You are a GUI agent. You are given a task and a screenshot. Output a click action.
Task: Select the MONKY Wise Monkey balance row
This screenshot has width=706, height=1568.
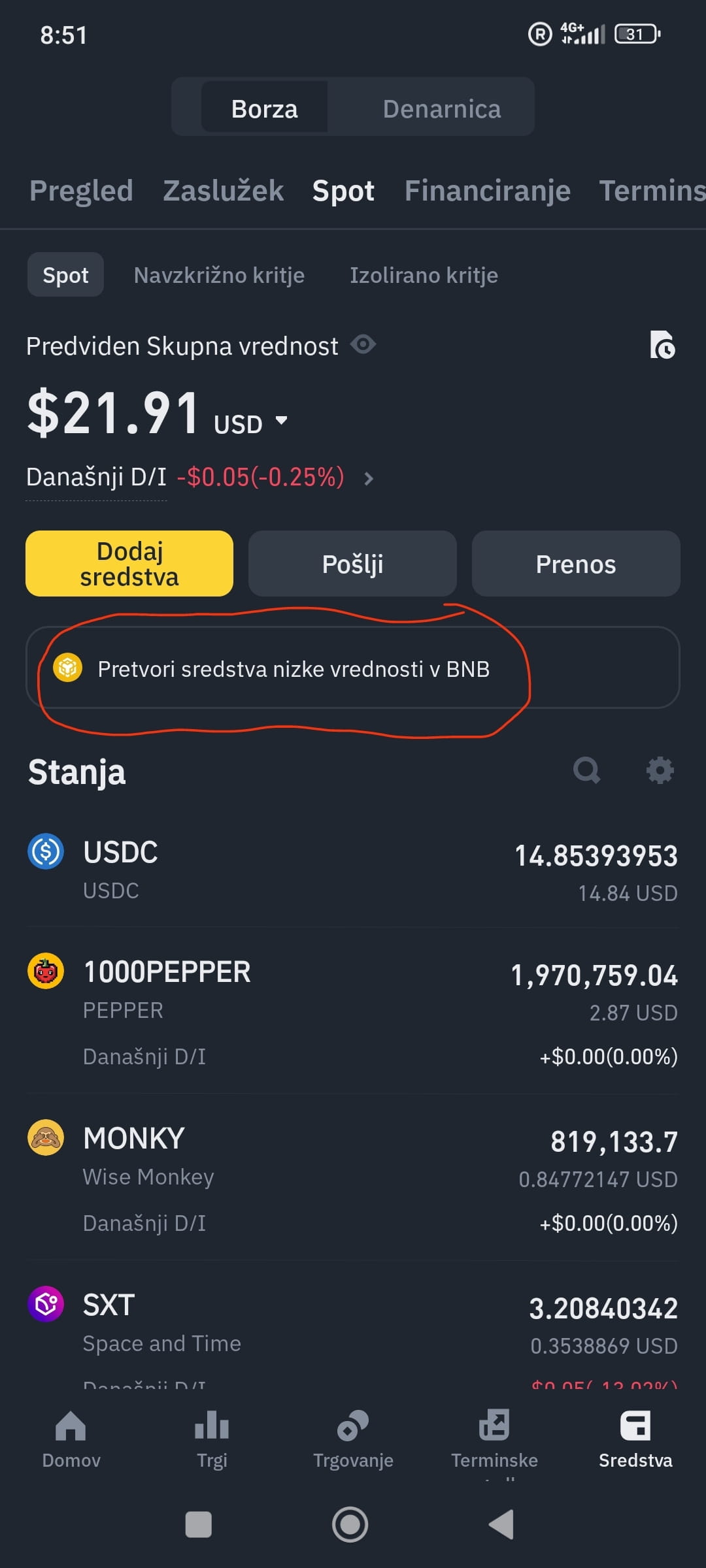click(x=261, y=1169)
